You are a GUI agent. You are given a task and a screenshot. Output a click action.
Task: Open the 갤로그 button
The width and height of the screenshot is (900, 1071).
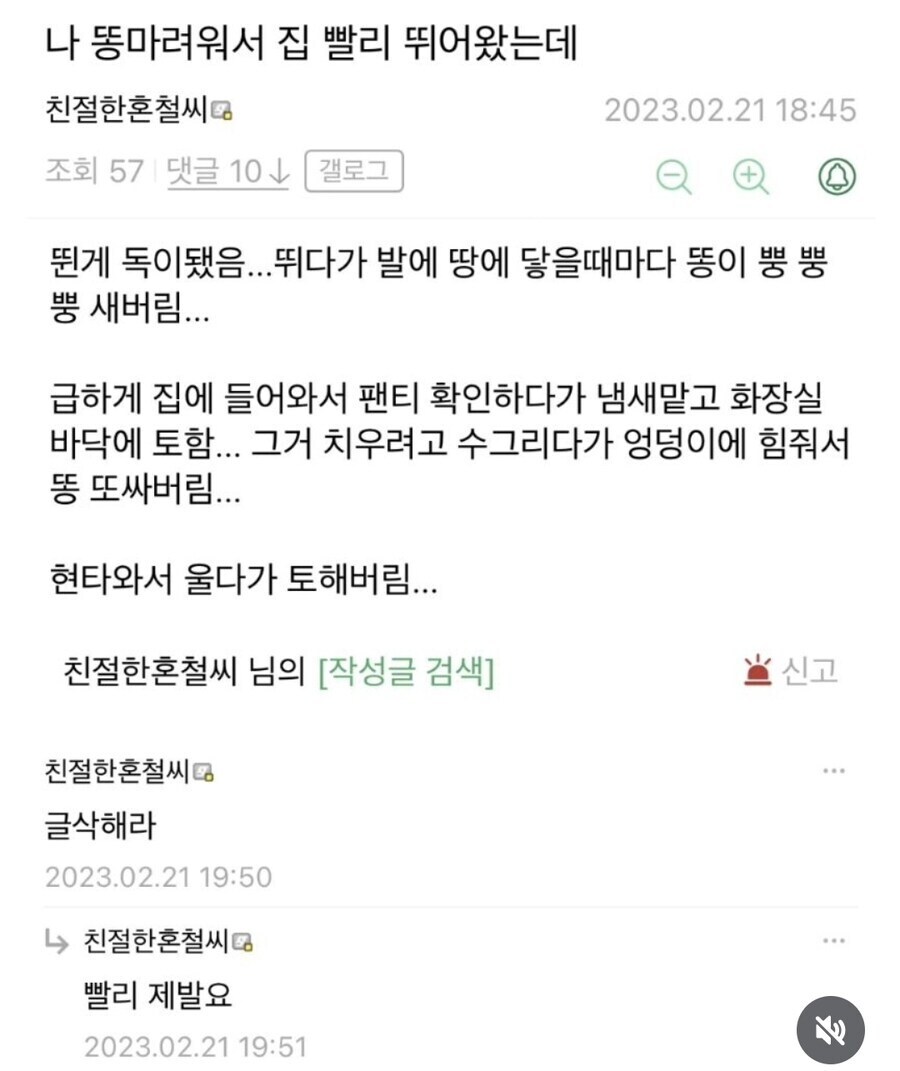point(353,171)
